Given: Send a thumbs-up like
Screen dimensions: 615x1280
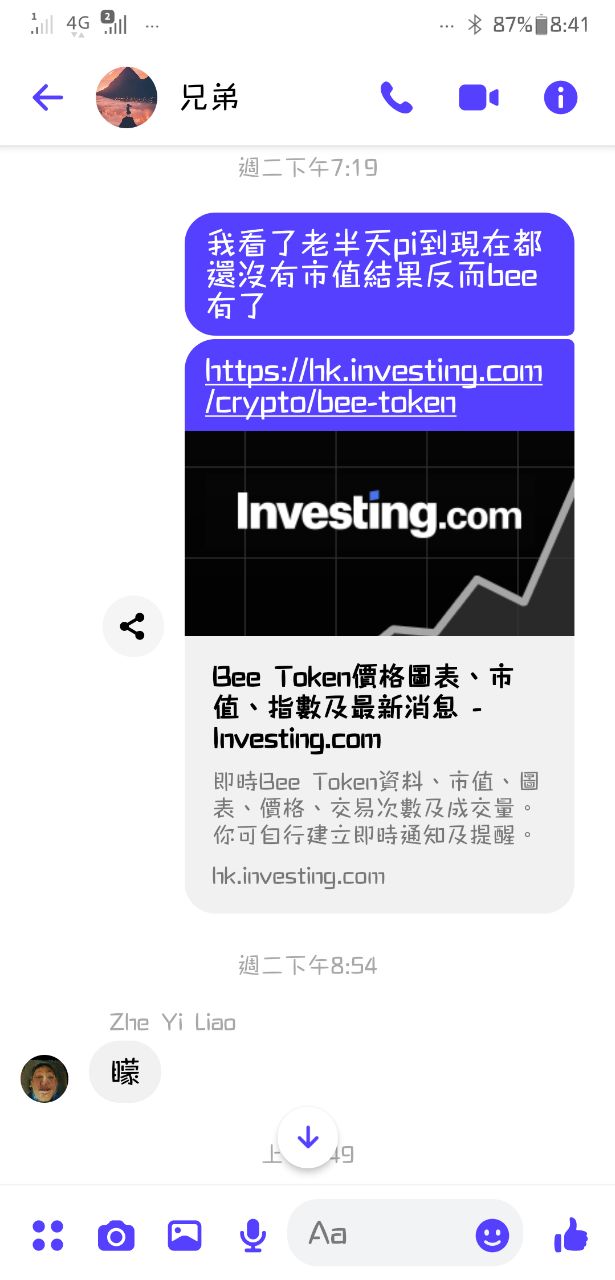Looking at the screenshot, I should coord(571,1236).
